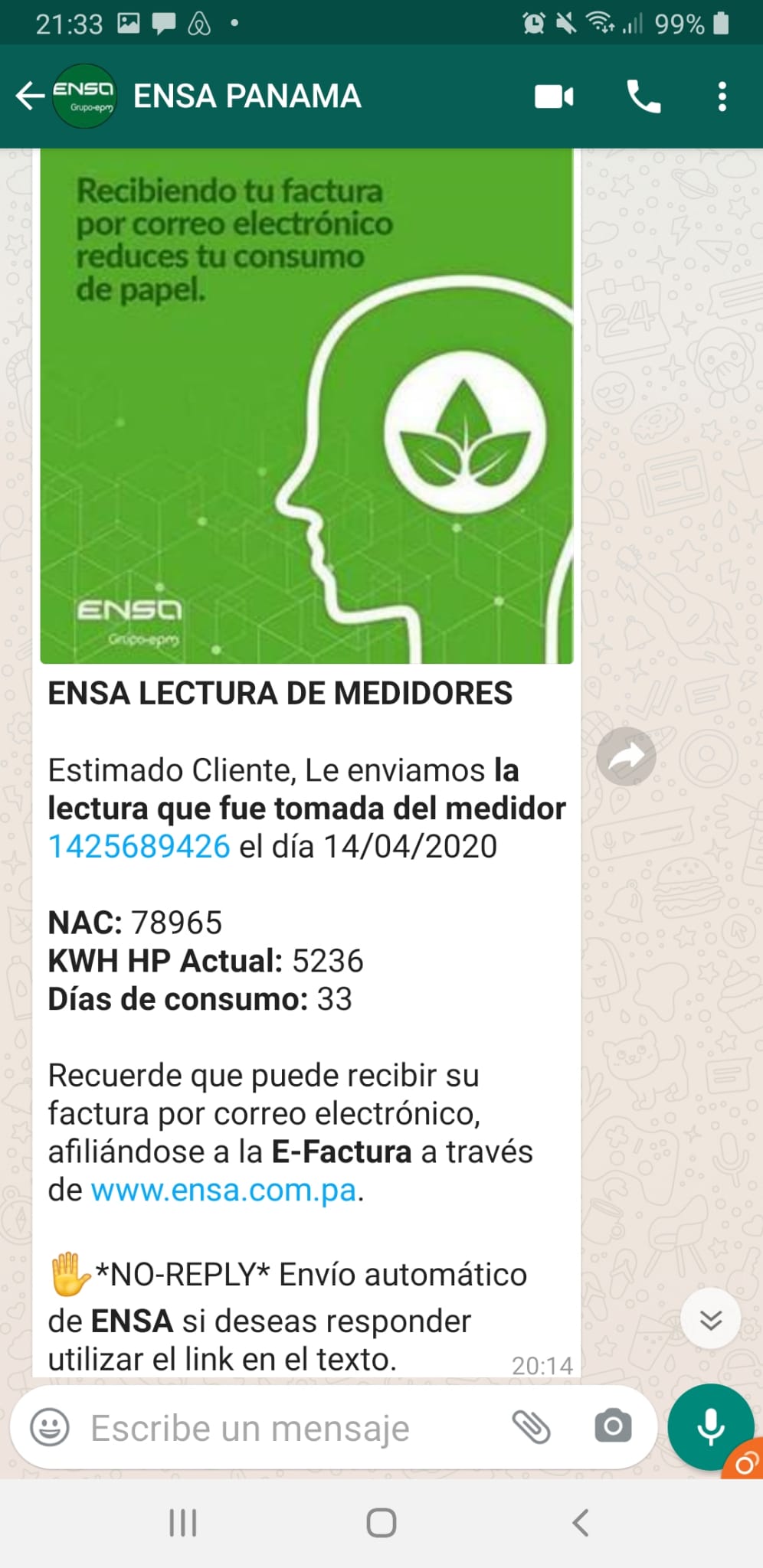Open the camera from the message bar
The height and width of the screenshot is (1568, 763).
pyautogui.click(x=613, y=1426)
